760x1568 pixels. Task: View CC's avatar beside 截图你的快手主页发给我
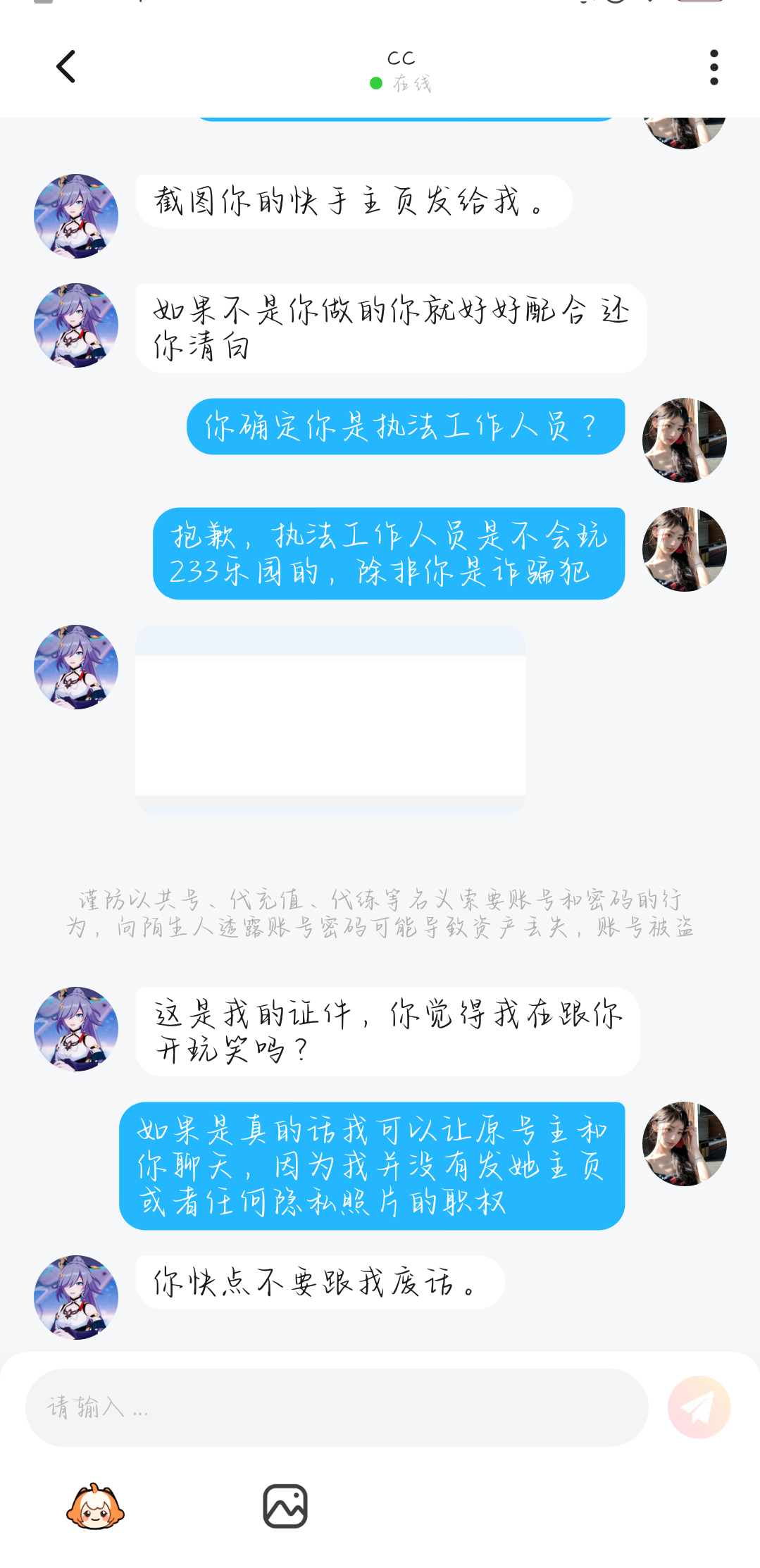[76, 216]
